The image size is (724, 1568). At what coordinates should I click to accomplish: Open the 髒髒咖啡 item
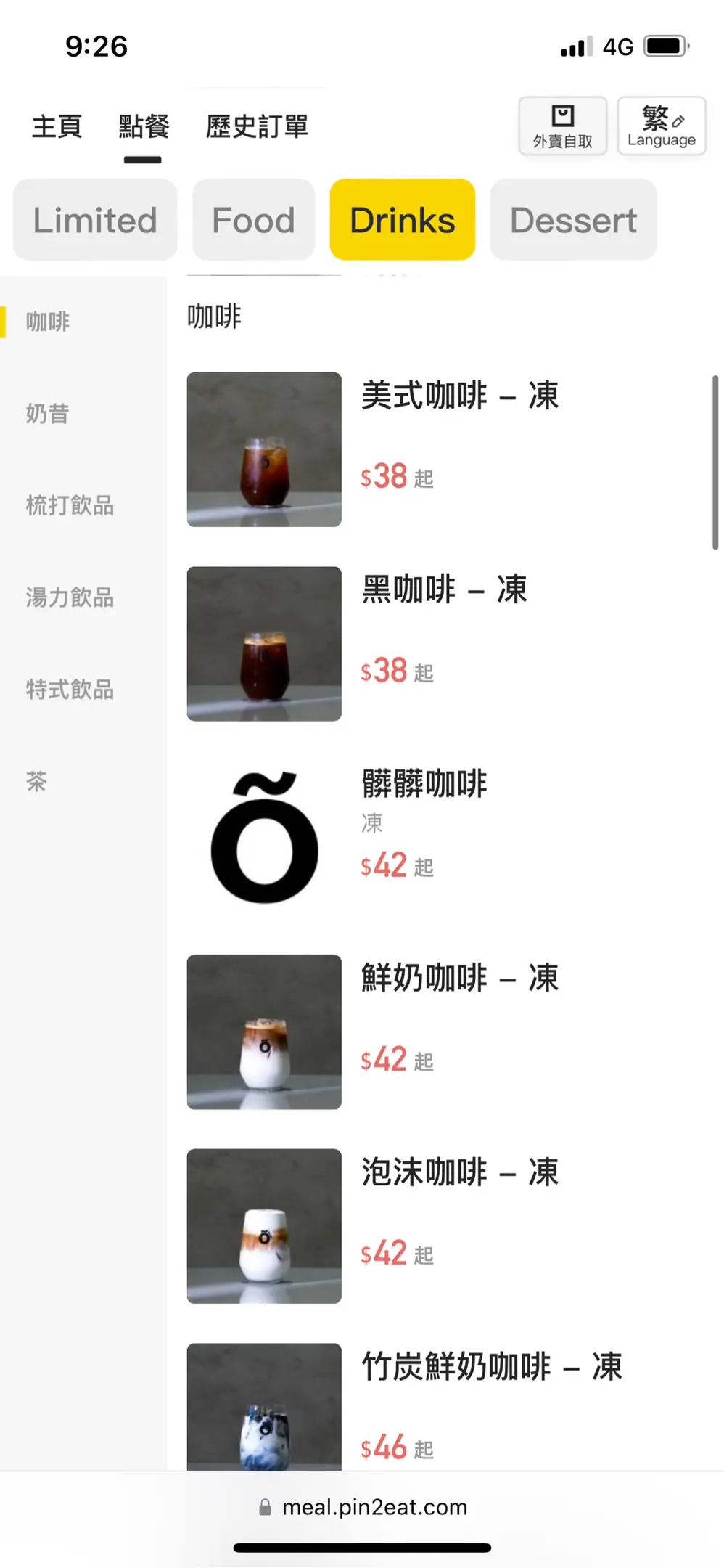coord(424,784)
